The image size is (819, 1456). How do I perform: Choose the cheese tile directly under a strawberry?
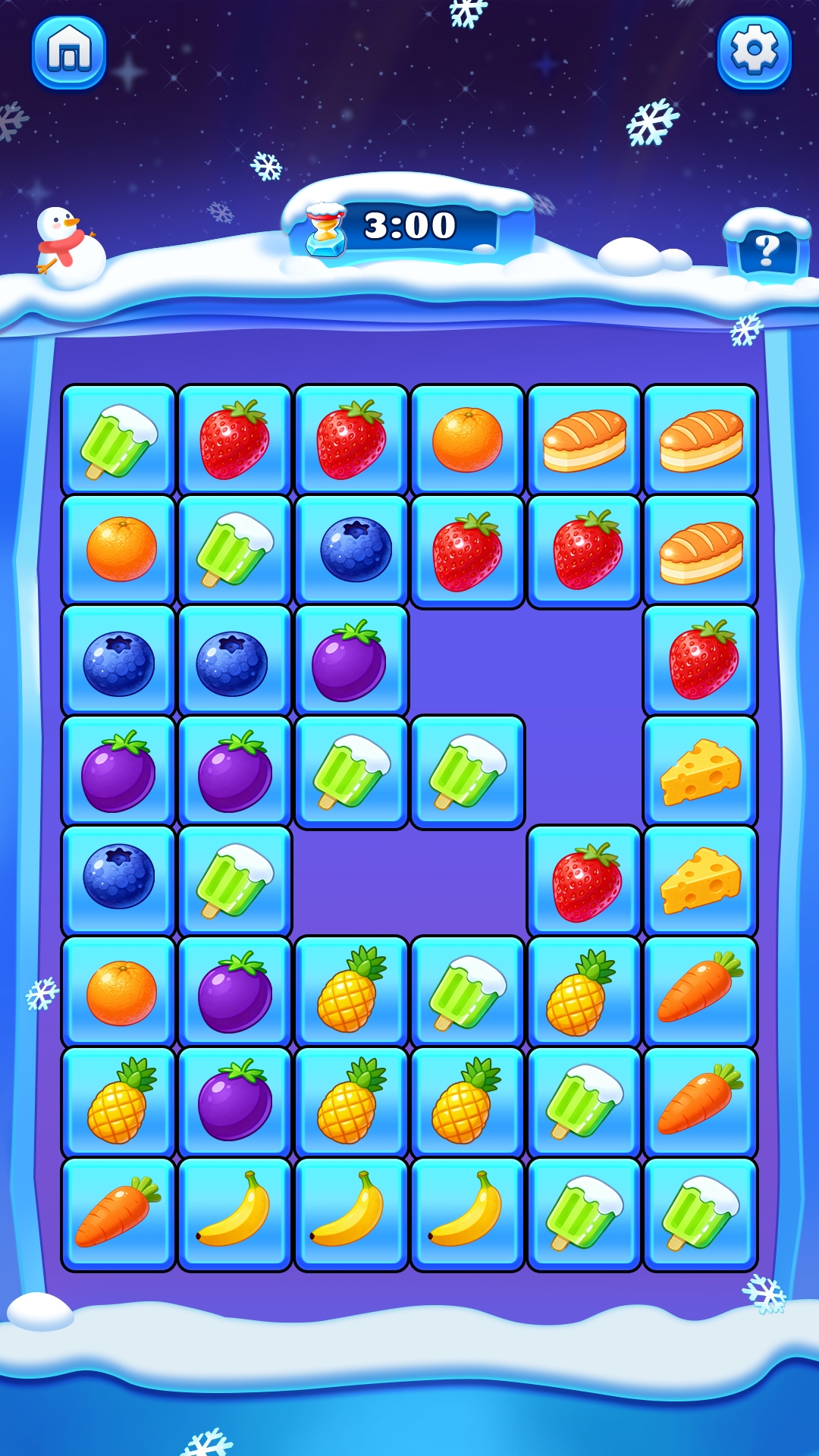(701, 771)
